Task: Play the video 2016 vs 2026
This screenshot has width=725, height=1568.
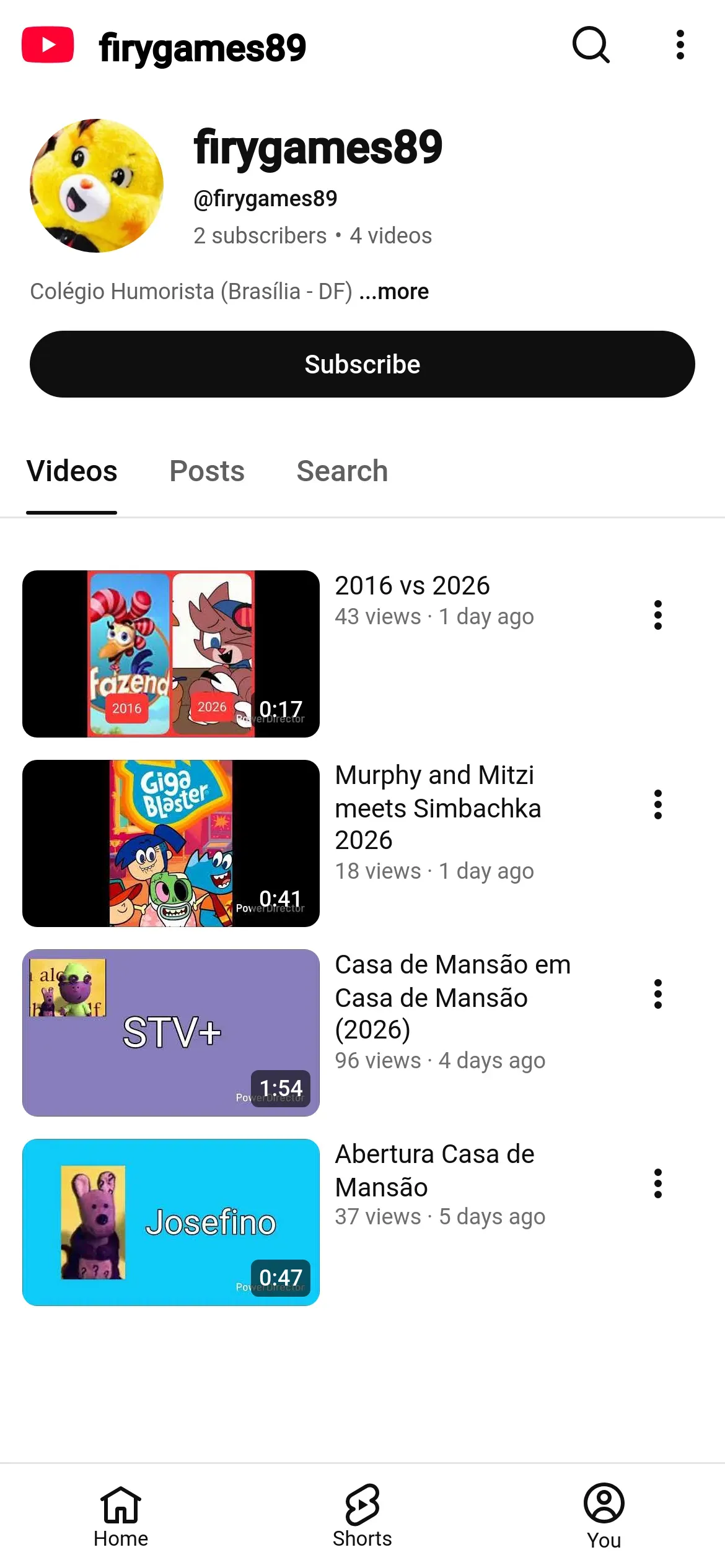Action: (171, 654)
